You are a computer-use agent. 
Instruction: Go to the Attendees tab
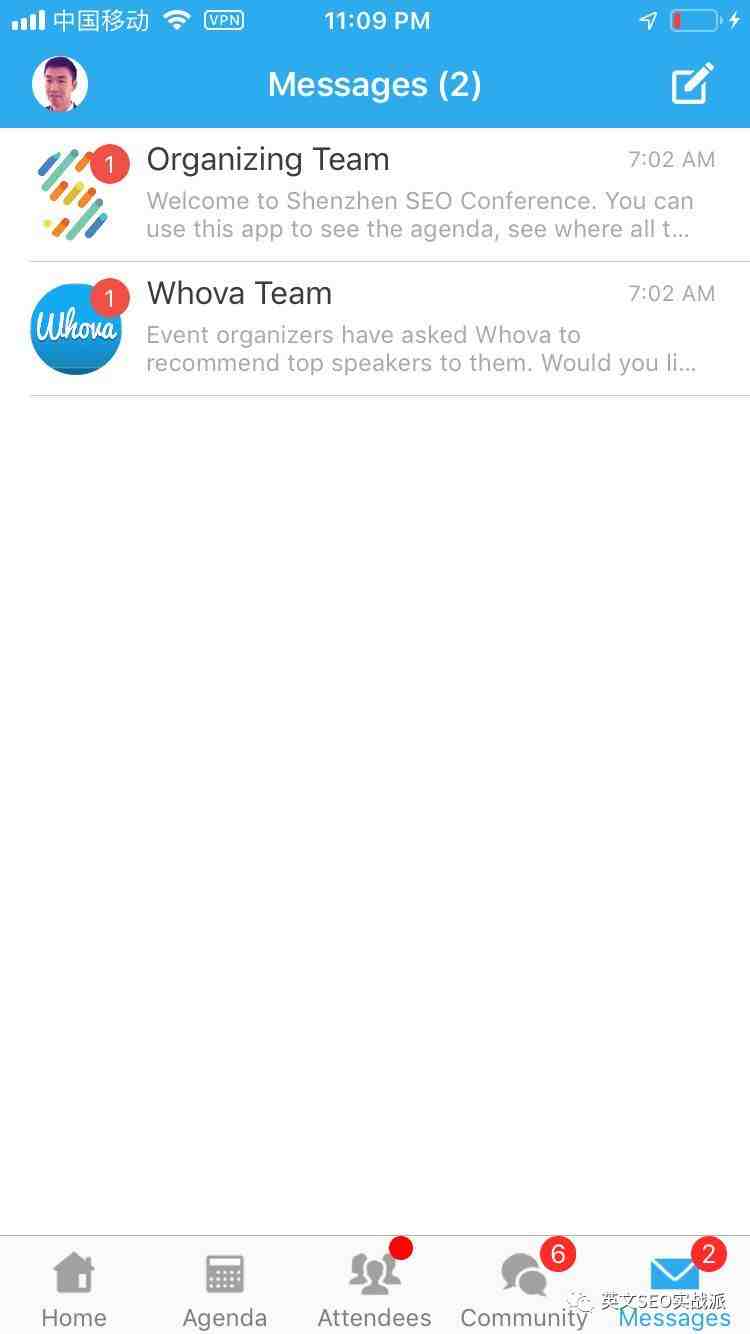pos(375,1289)
